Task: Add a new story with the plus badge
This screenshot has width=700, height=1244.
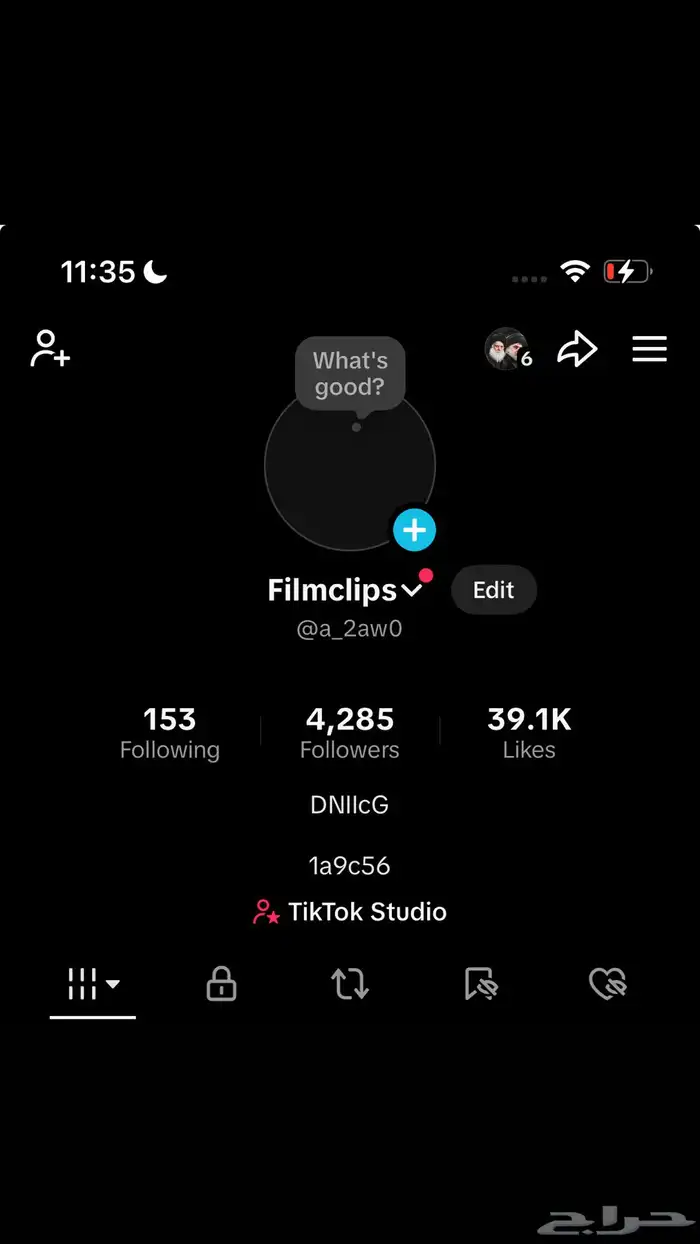Action: tap(415, 530)
